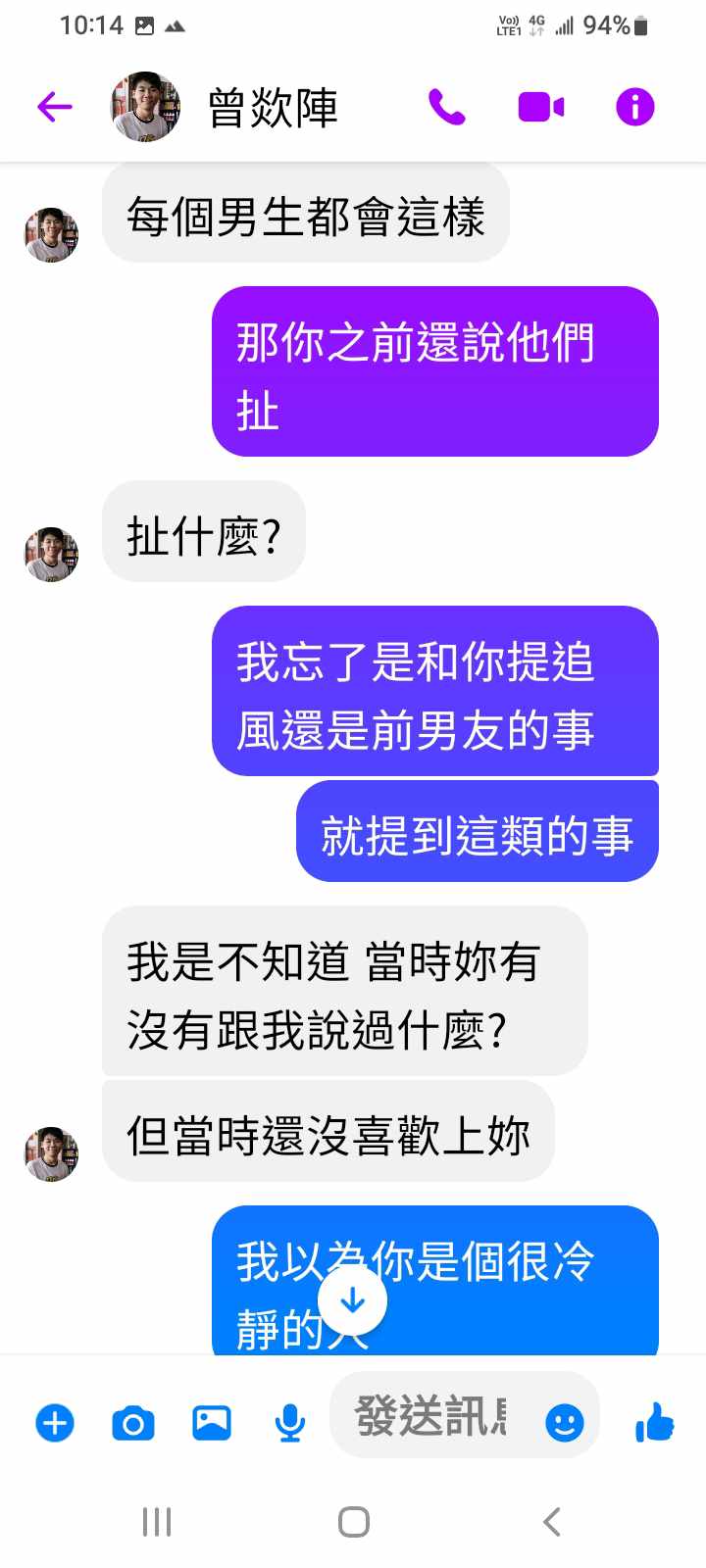The width and height of the screenshot is (706, 1568).
Task: Open 曾效陣's profile from header name
Action: pyautogui.click(x=273, y=108)
